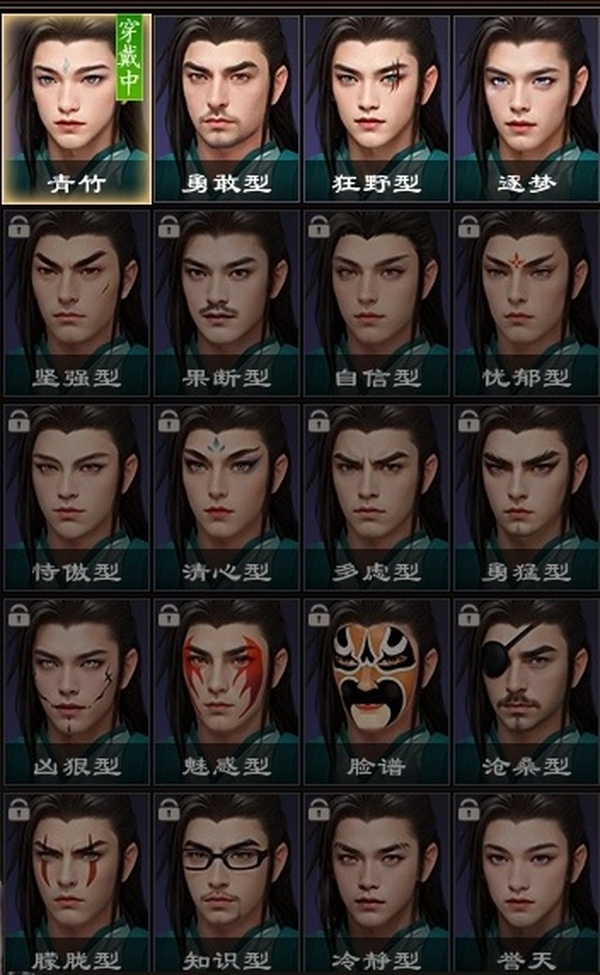Tap the locked 清心型 face

(x=227, y=496)
